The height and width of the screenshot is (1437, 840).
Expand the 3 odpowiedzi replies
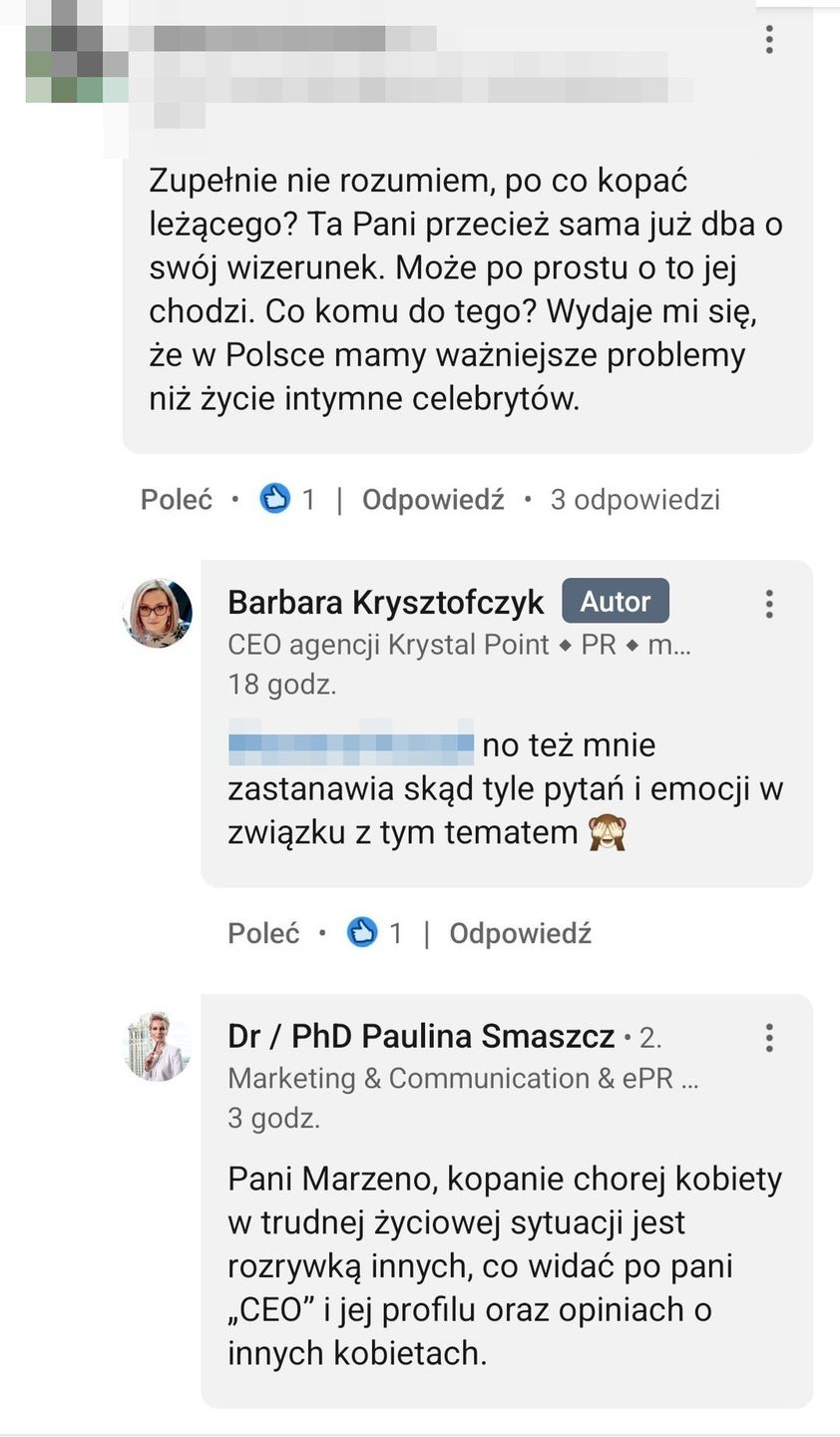pyautogui.click(x=634, y=499)
